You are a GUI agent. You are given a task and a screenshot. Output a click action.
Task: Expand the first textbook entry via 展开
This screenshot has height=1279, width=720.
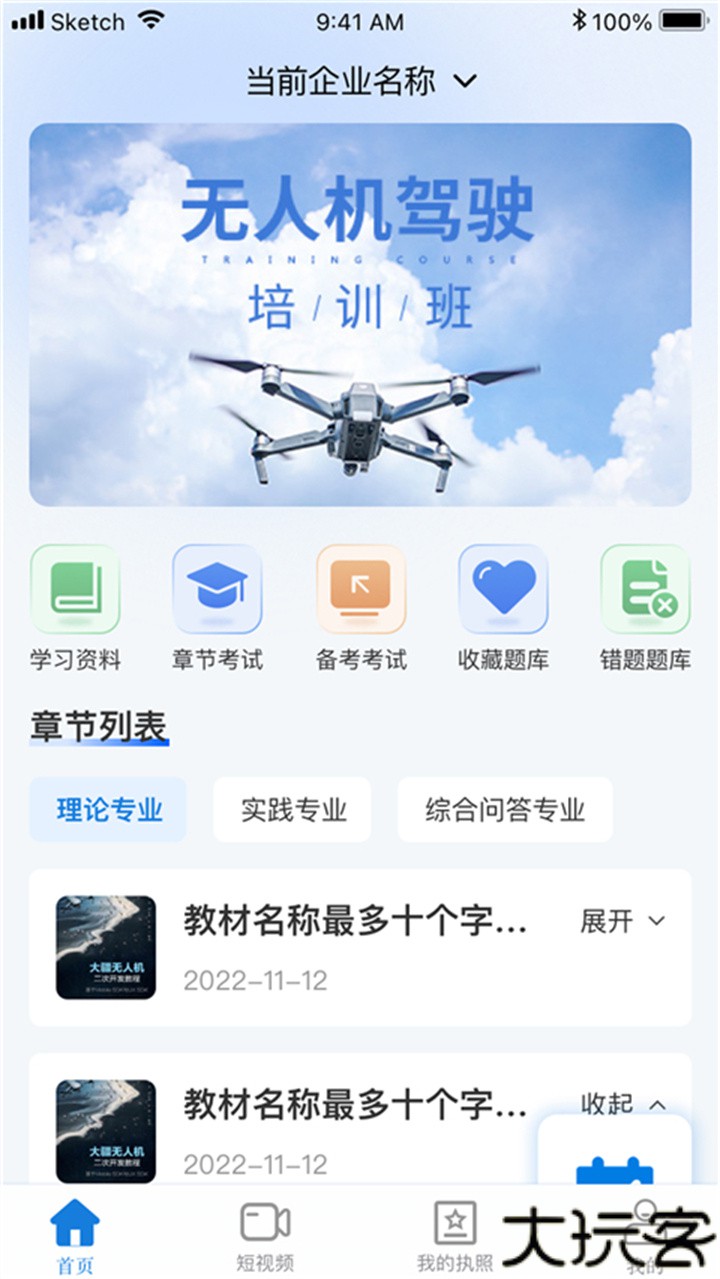tap(617, 920)
